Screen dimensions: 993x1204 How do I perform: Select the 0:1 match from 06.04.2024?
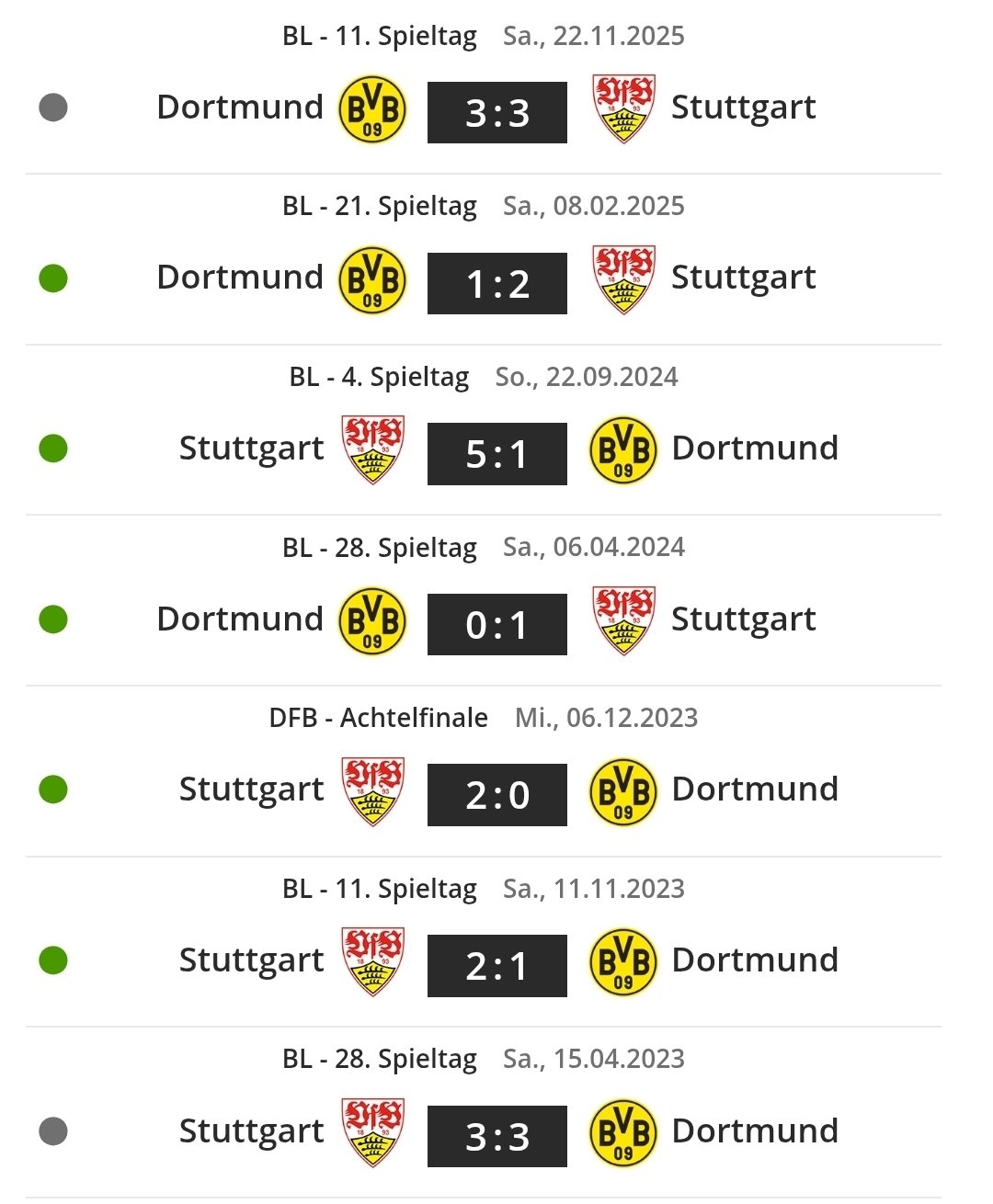click(496, 624)
